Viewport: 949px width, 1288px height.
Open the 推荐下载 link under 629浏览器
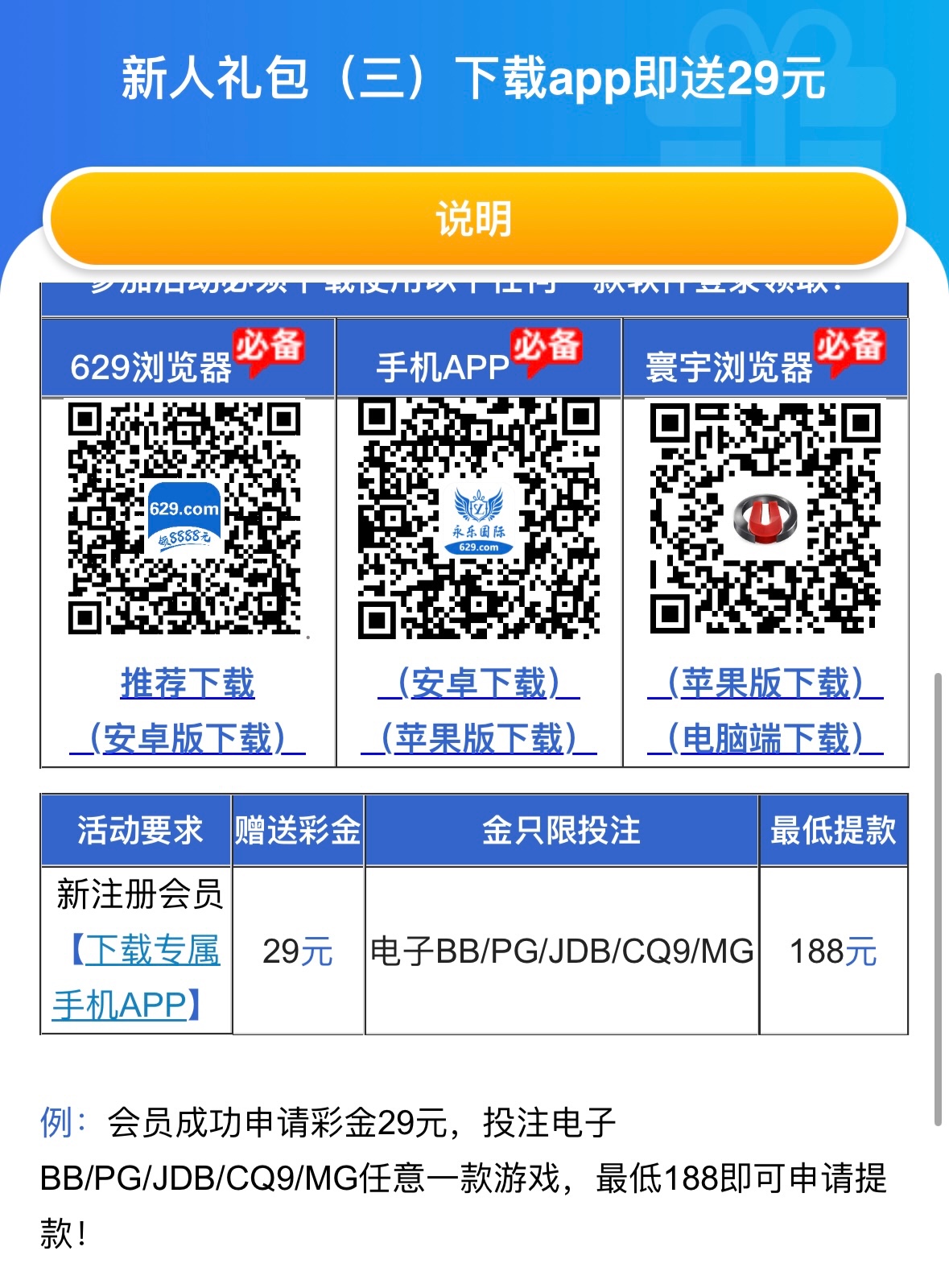coord(188,684)
